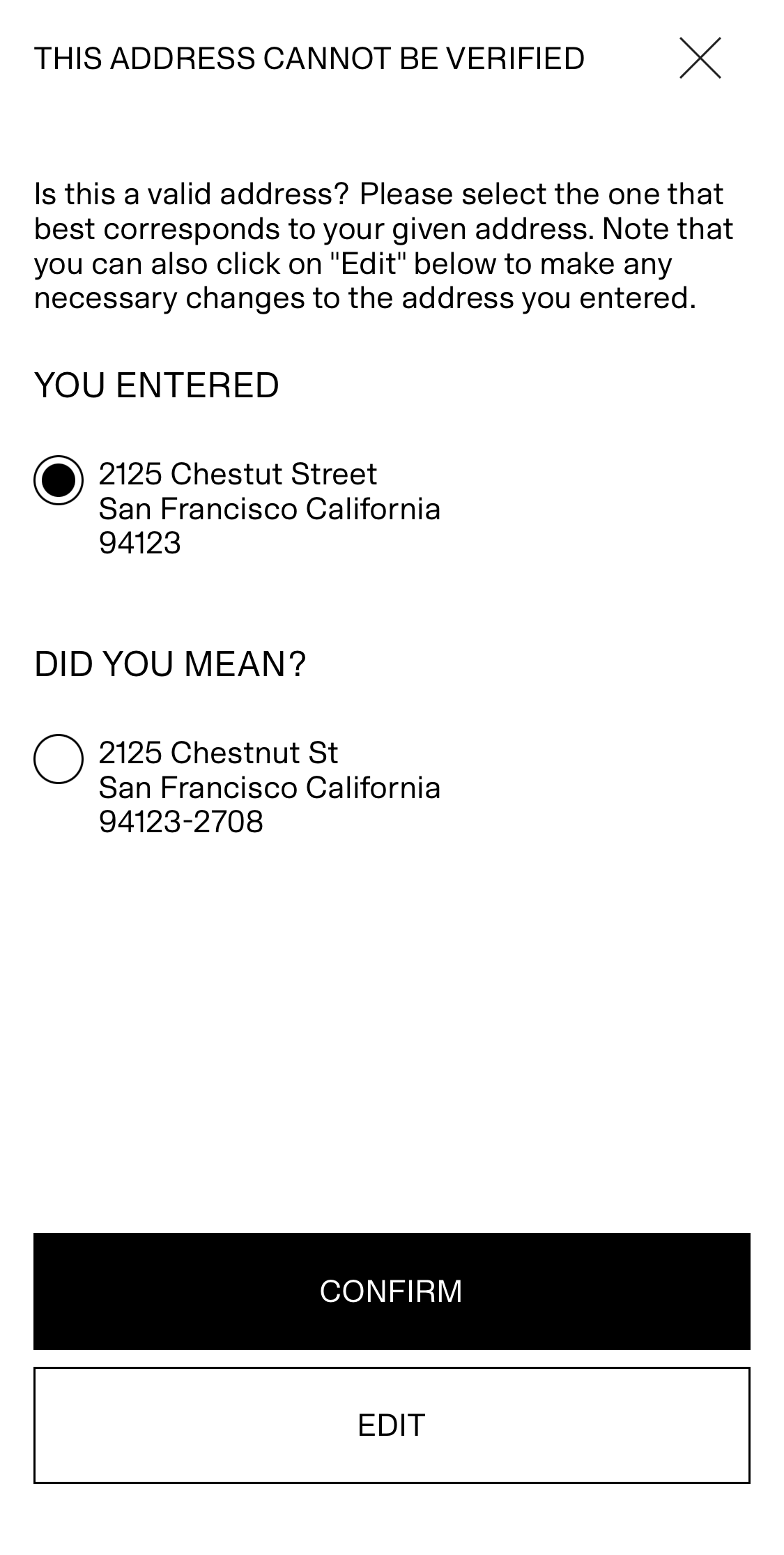Tap Edit to change the address
The image size is (784, 1555).
[x=392, y=1425]
